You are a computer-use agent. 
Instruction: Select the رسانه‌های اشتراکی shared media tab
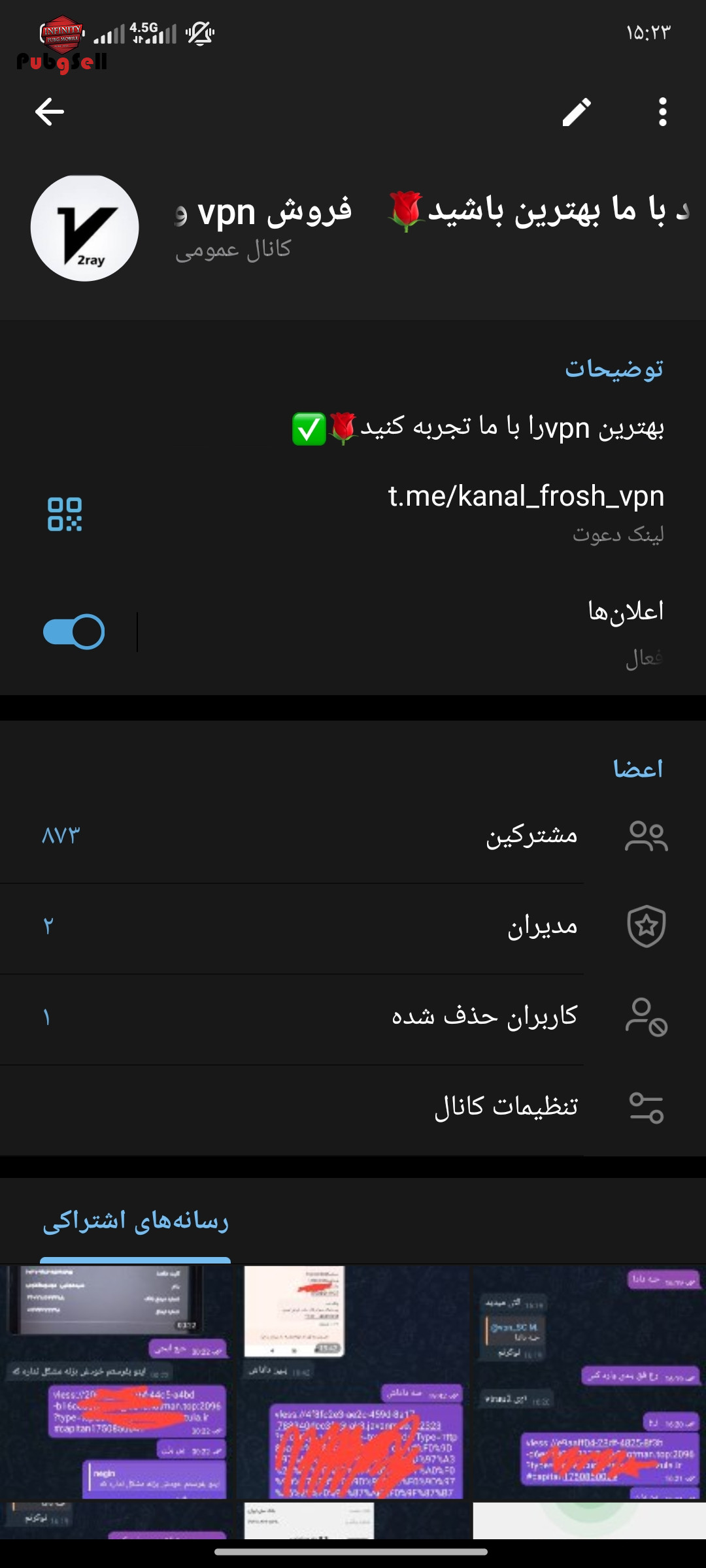pyautogui.click(x=135, y=1221)
